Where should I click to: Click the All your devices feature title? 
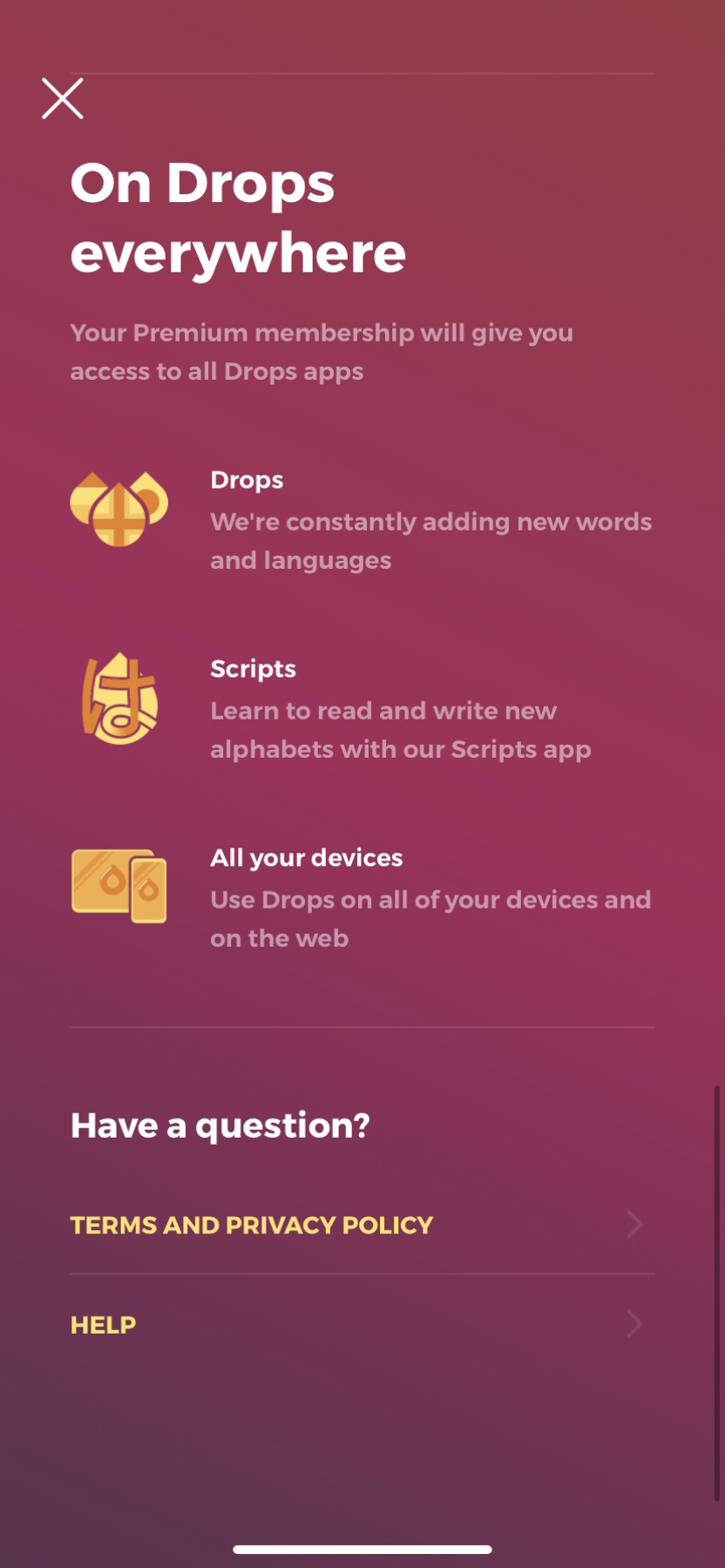306,857
